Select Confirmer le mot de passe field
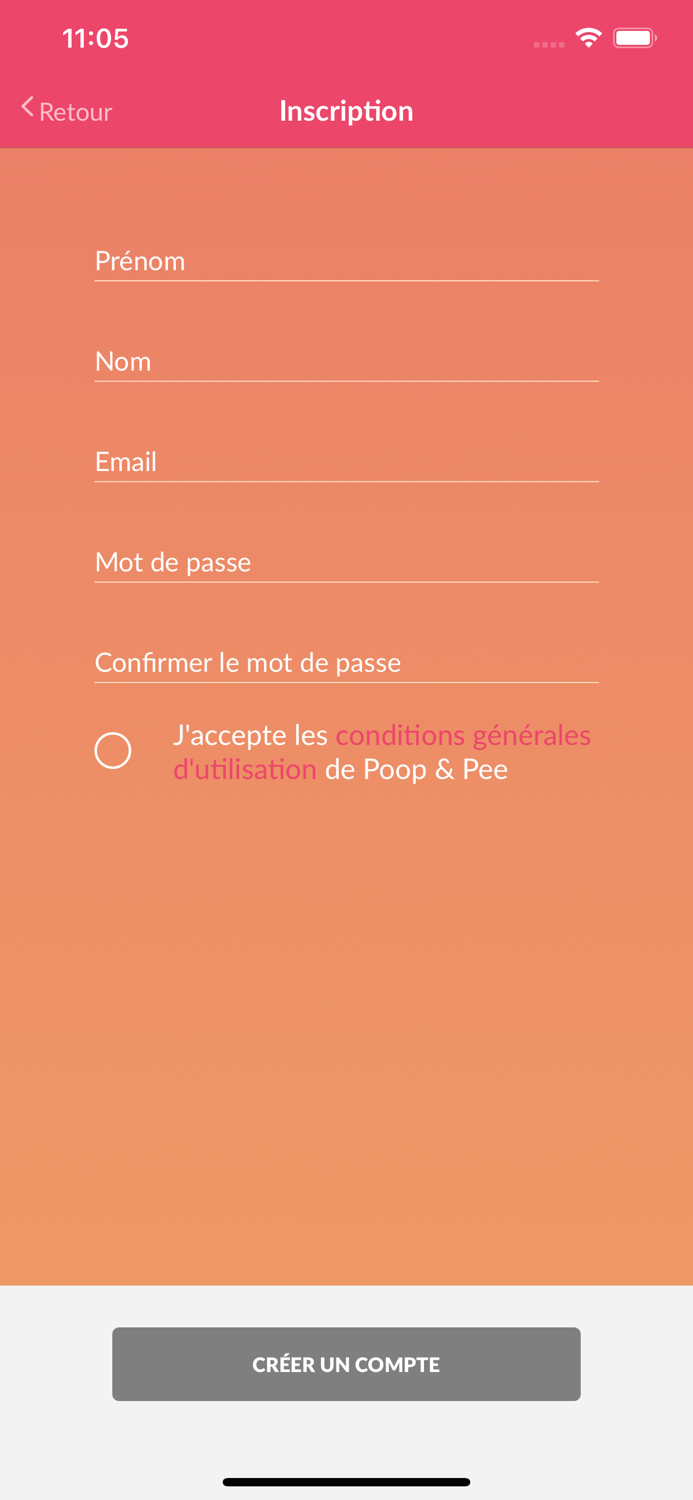693x1500 pixels. [x=346, y=662]
